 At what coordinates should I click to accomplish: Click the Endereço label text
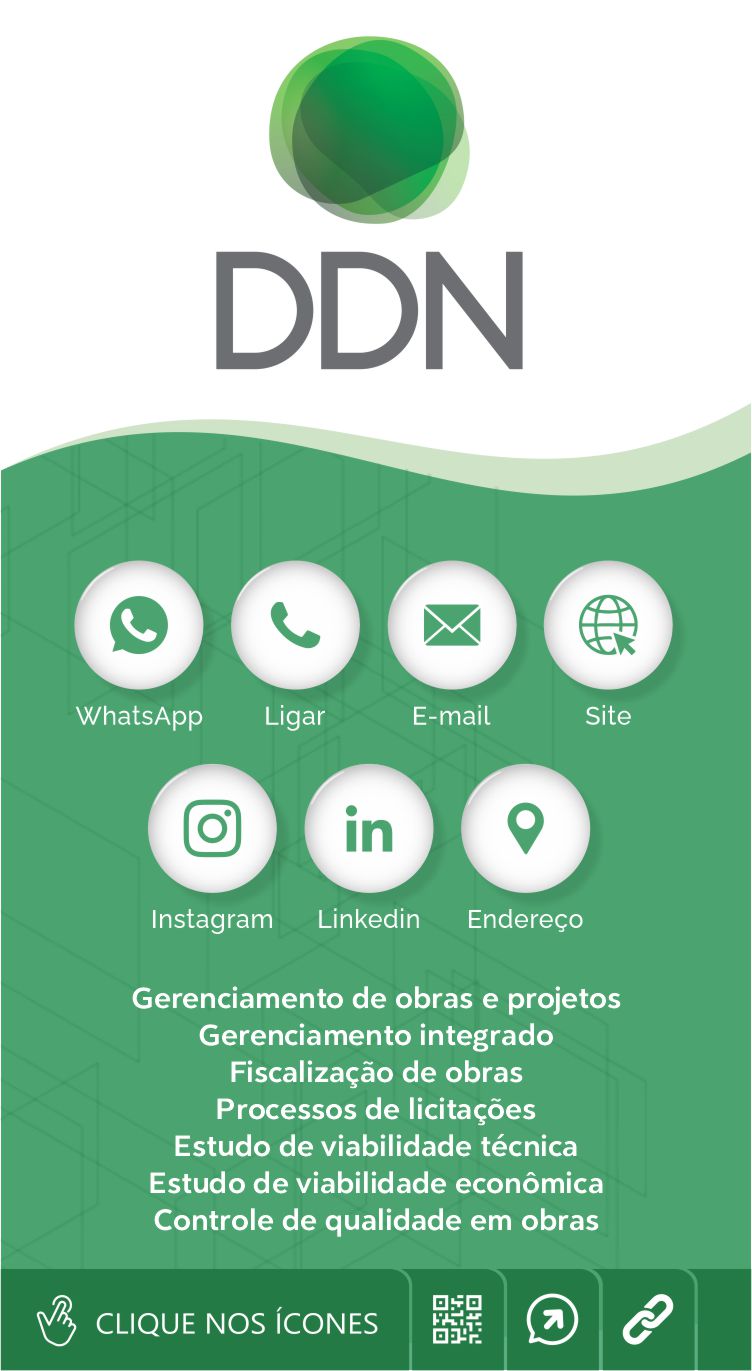pos(524,919)
